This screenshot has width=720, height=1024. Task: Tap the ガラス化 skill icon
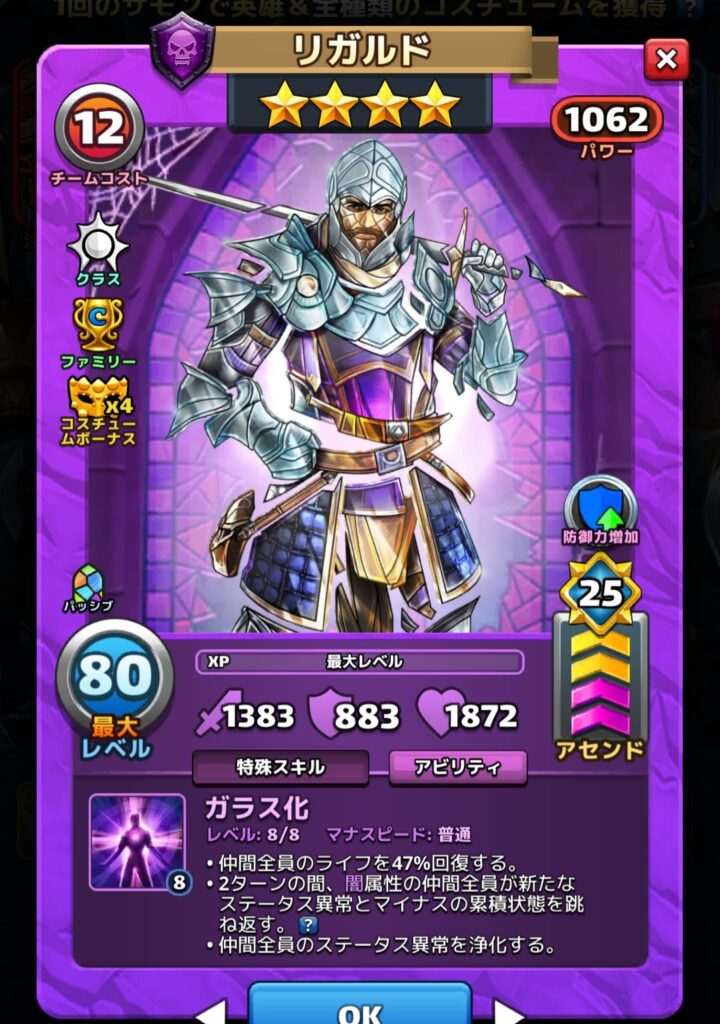tap(137, 842)
